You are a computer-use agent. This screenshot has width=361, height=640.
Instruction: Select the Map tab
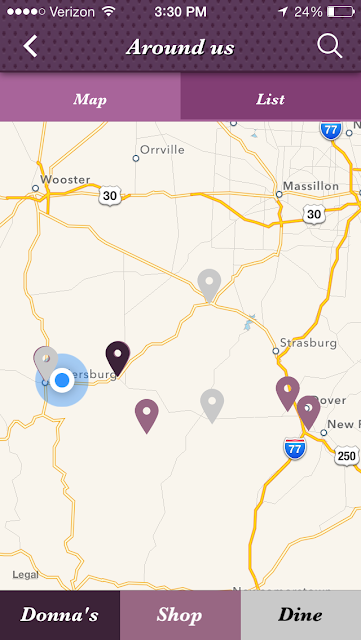(x=90, y=98)
